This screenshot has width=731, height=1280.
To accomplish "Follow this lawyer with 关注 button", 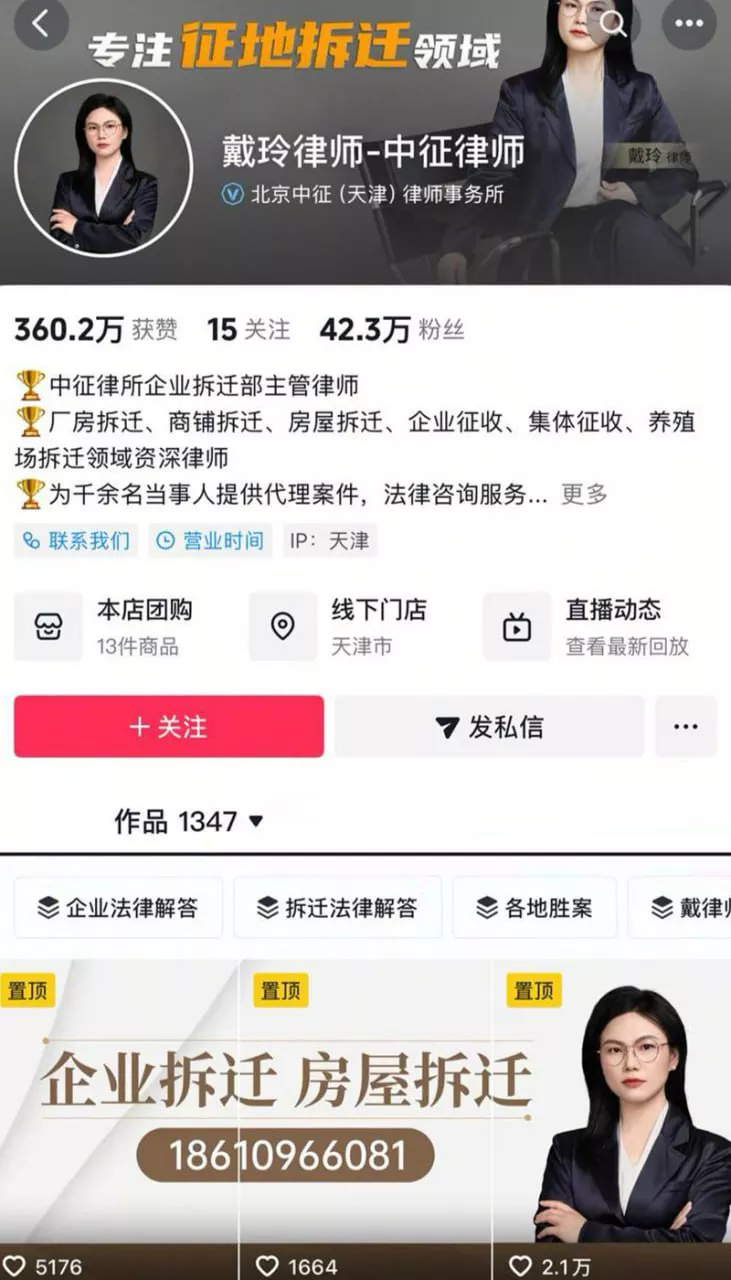I will pyautogui.click(x=169, y=727).
